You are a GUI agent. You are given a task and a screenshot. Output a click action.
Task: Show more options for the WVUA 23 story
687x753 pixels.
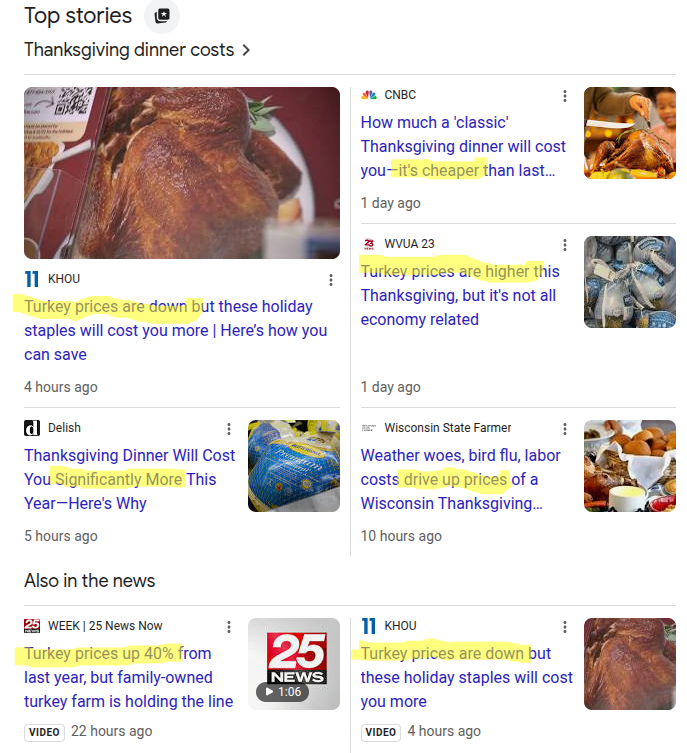coord(565,245)
